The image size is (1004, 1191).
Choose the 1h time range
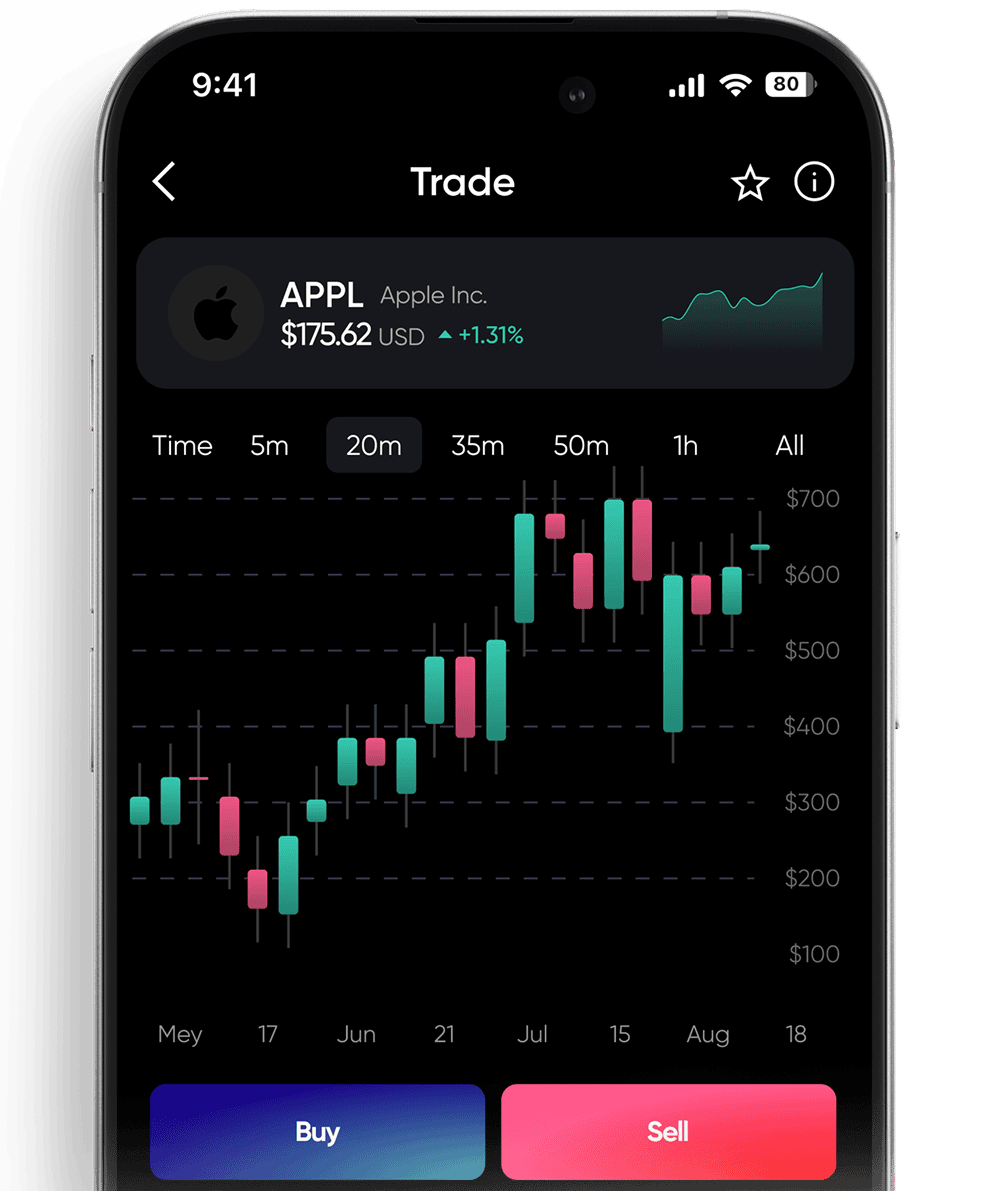coord(686,446)
